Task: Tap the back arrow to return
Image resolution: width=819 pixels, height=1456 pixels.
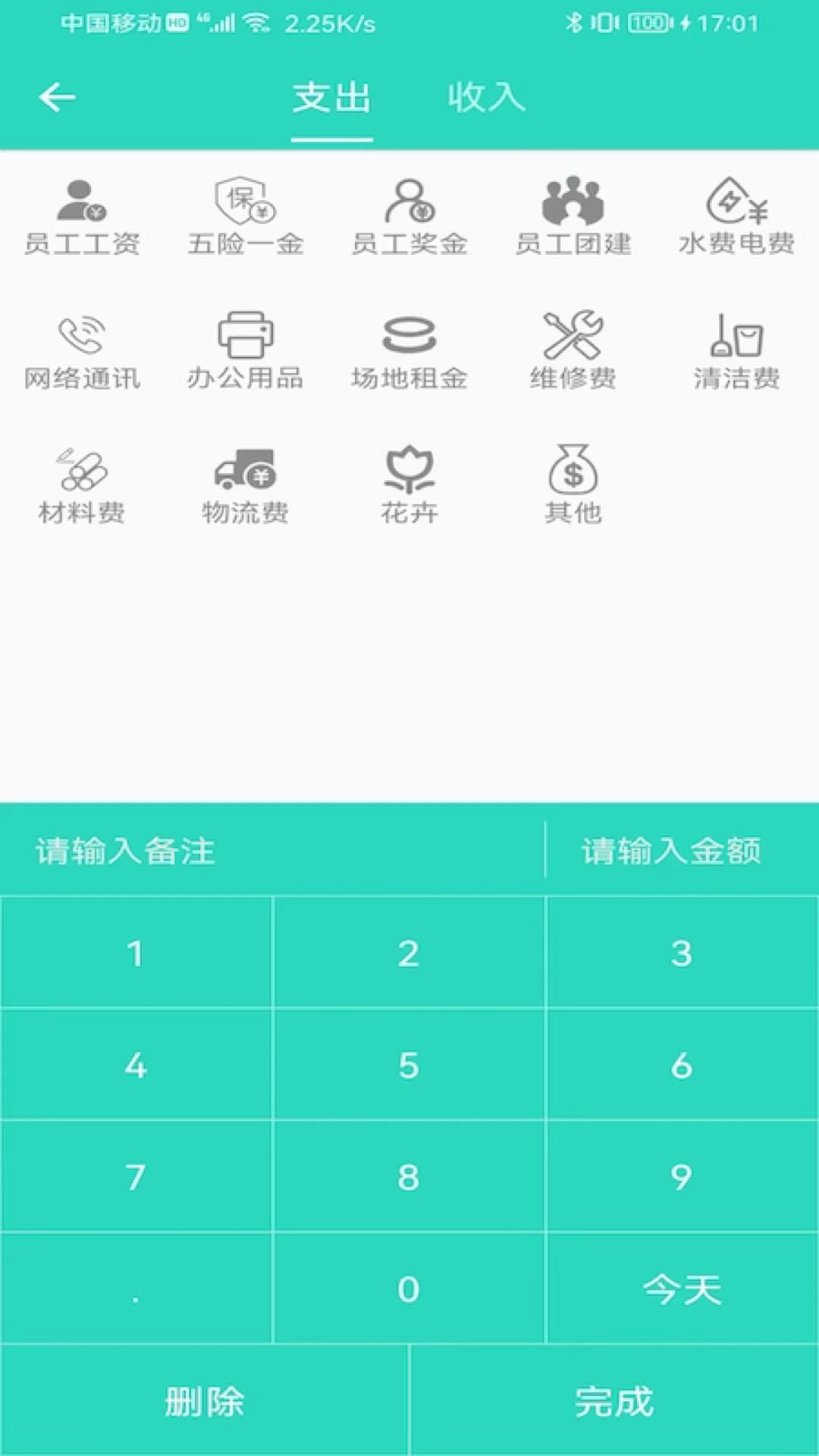Action: click(58, 97)
